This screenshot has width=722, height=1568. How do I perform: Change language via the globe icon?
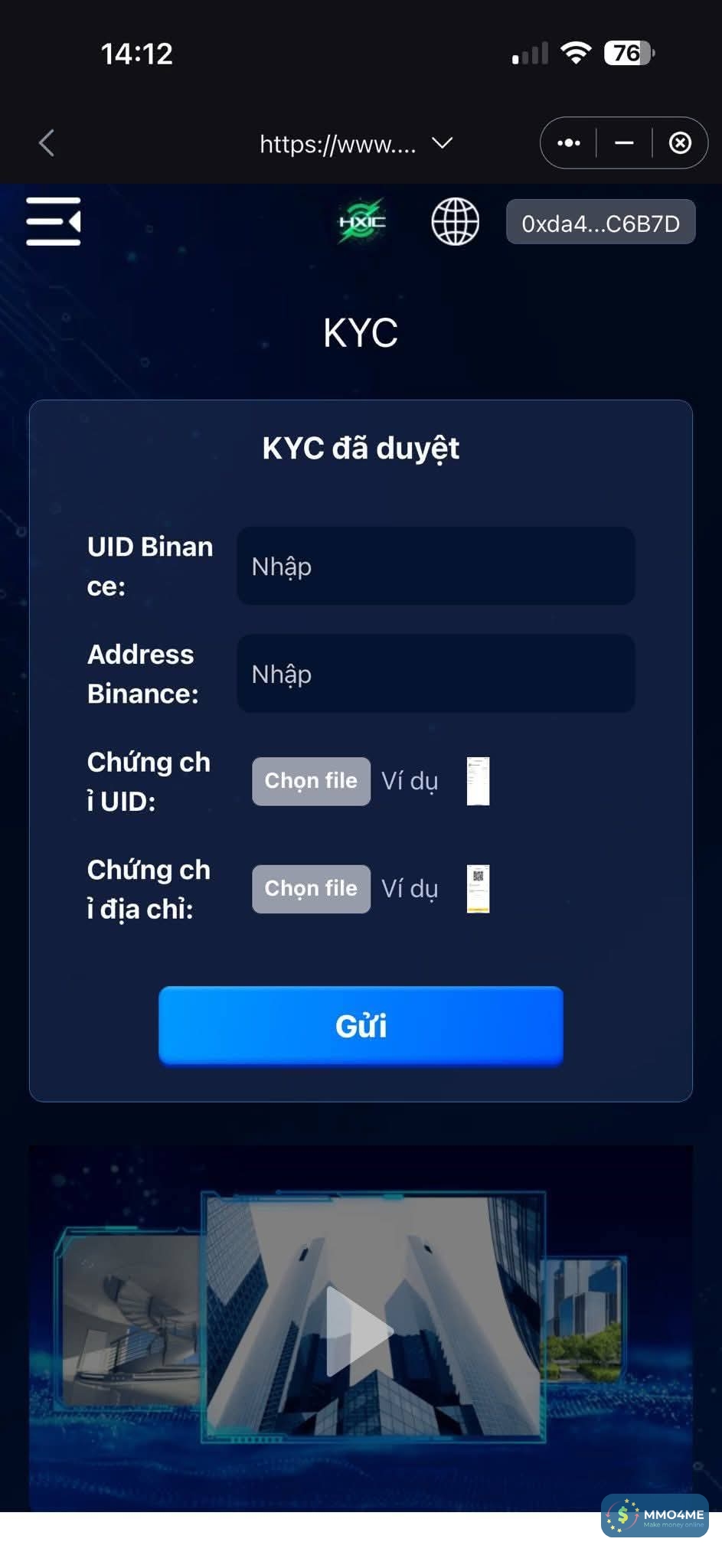(x=455, y=222)
